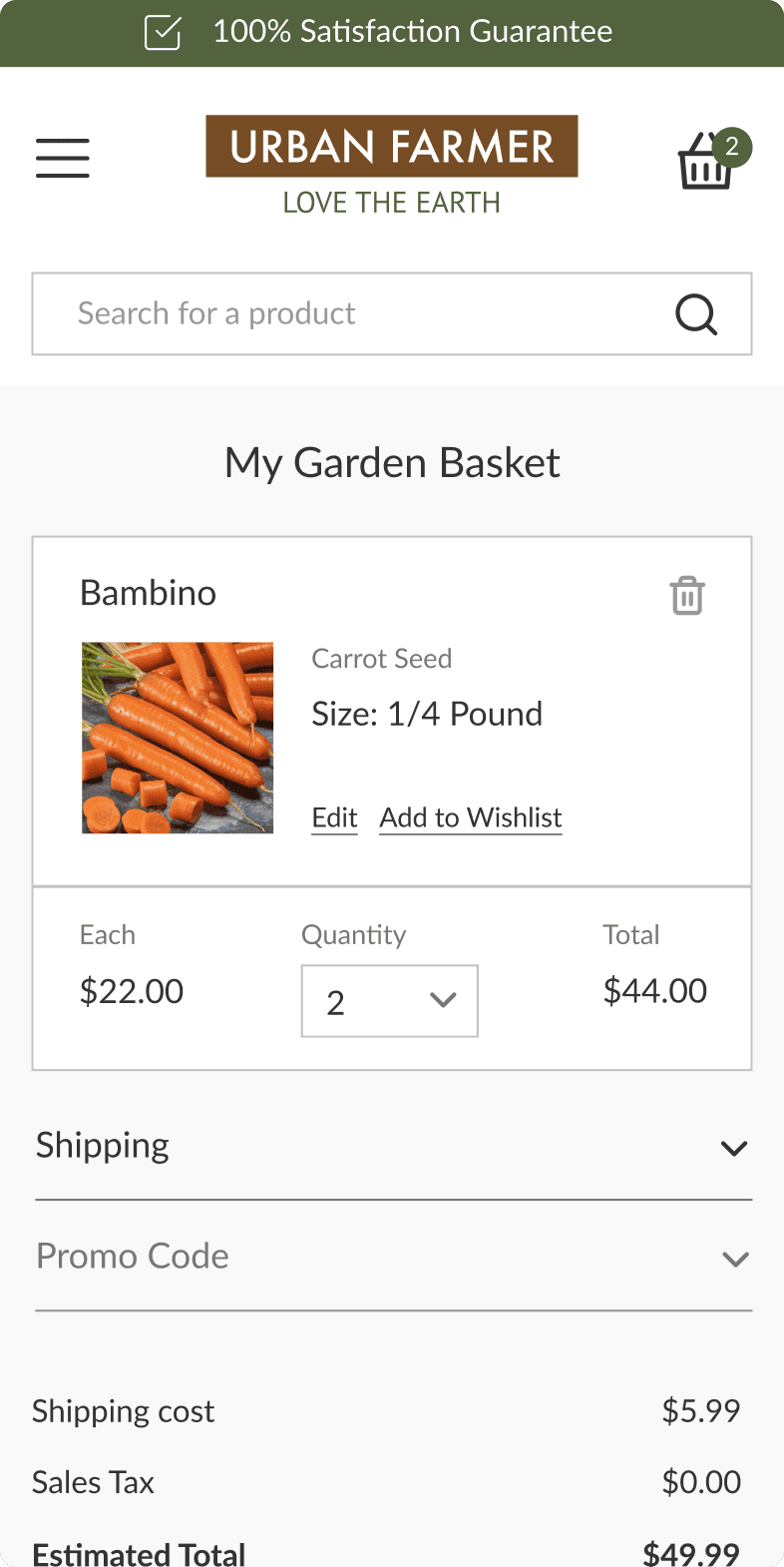Click the quantity dropdown chevron arrow
The image size is (784, 1567).
[x=443, y=1000]
